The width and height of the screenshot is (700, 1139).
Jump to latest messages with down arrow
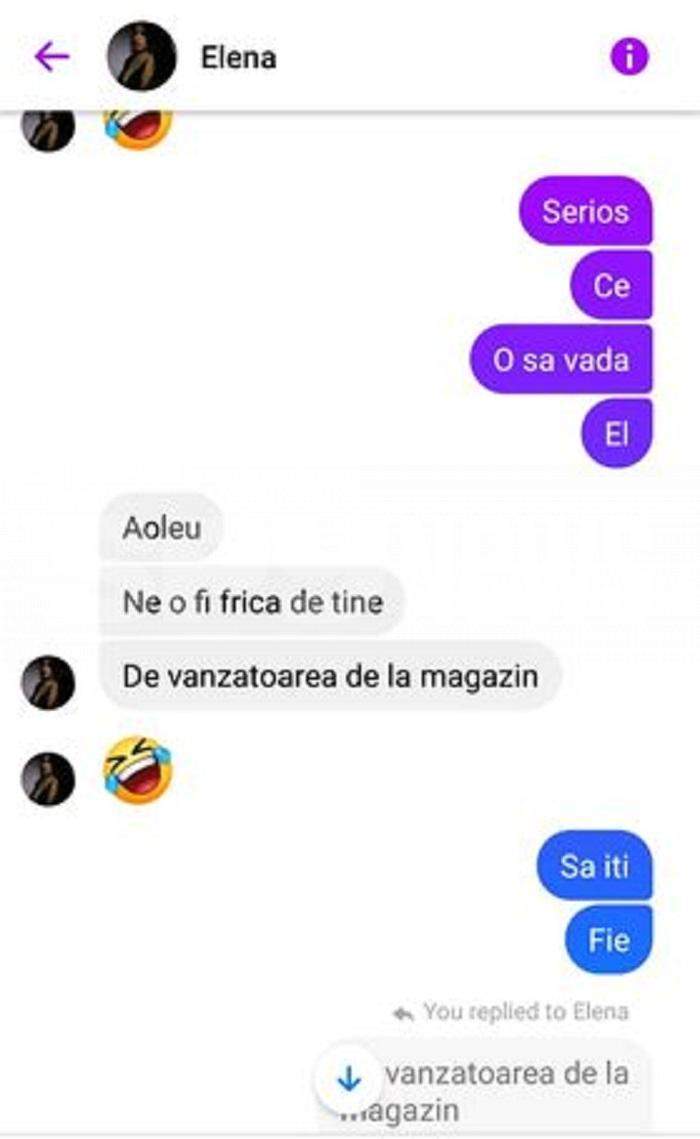pos(349,1079)
